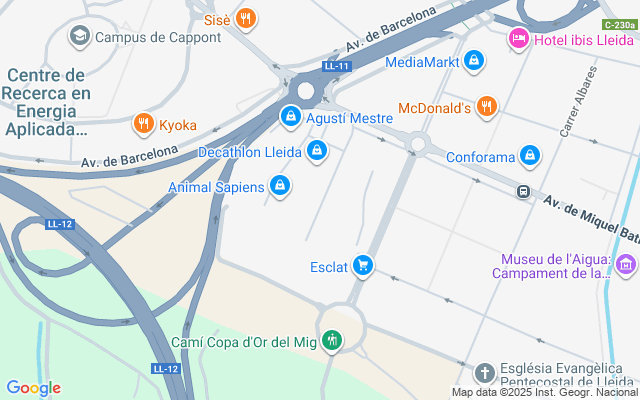
Task: Tap the Conforama store marker
Action: 530,156
